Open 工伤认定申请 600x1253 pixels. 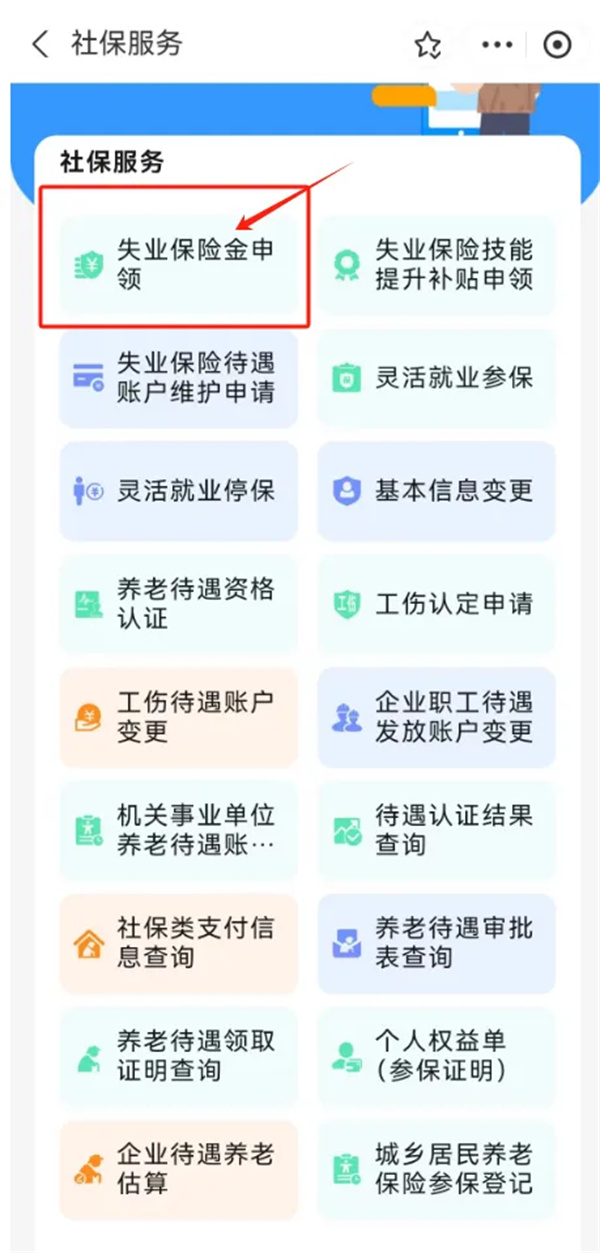[436, 604]
